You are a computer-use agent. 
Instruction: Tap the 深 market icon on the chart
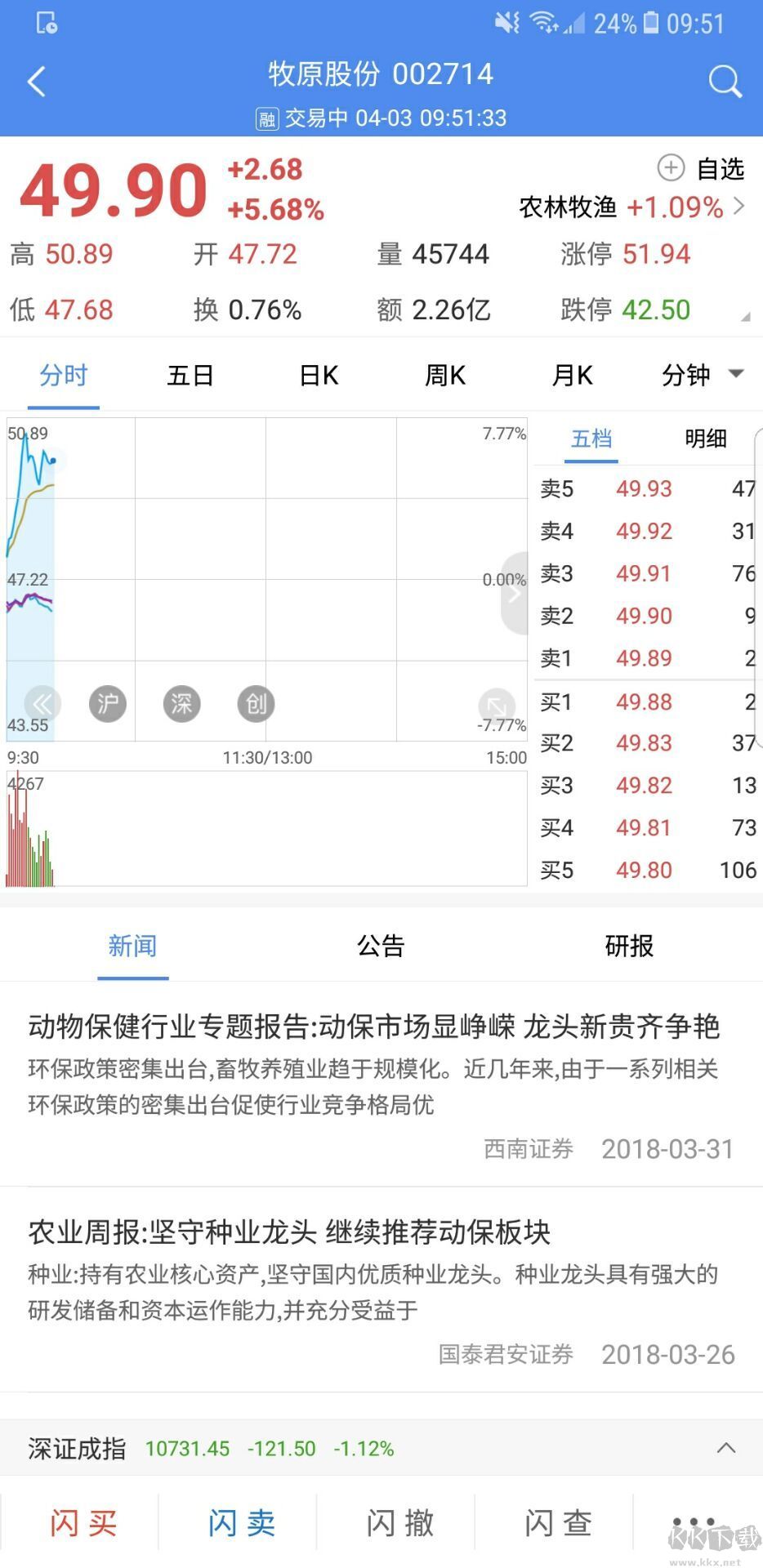click(181, 703)
